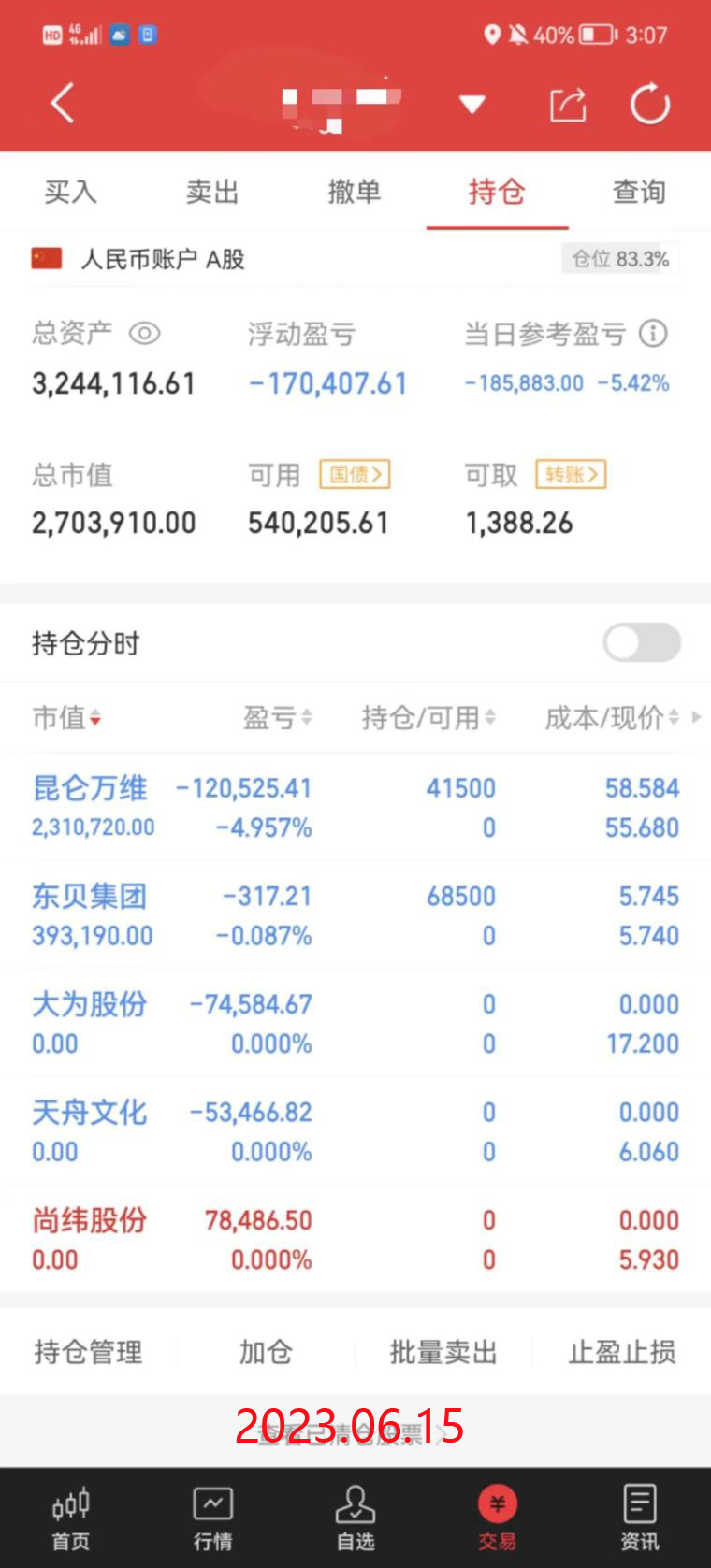Image resolution: width=711 pixels, height=1568 pixels.
Task: Open the 查询 tab
Action: 639,192
